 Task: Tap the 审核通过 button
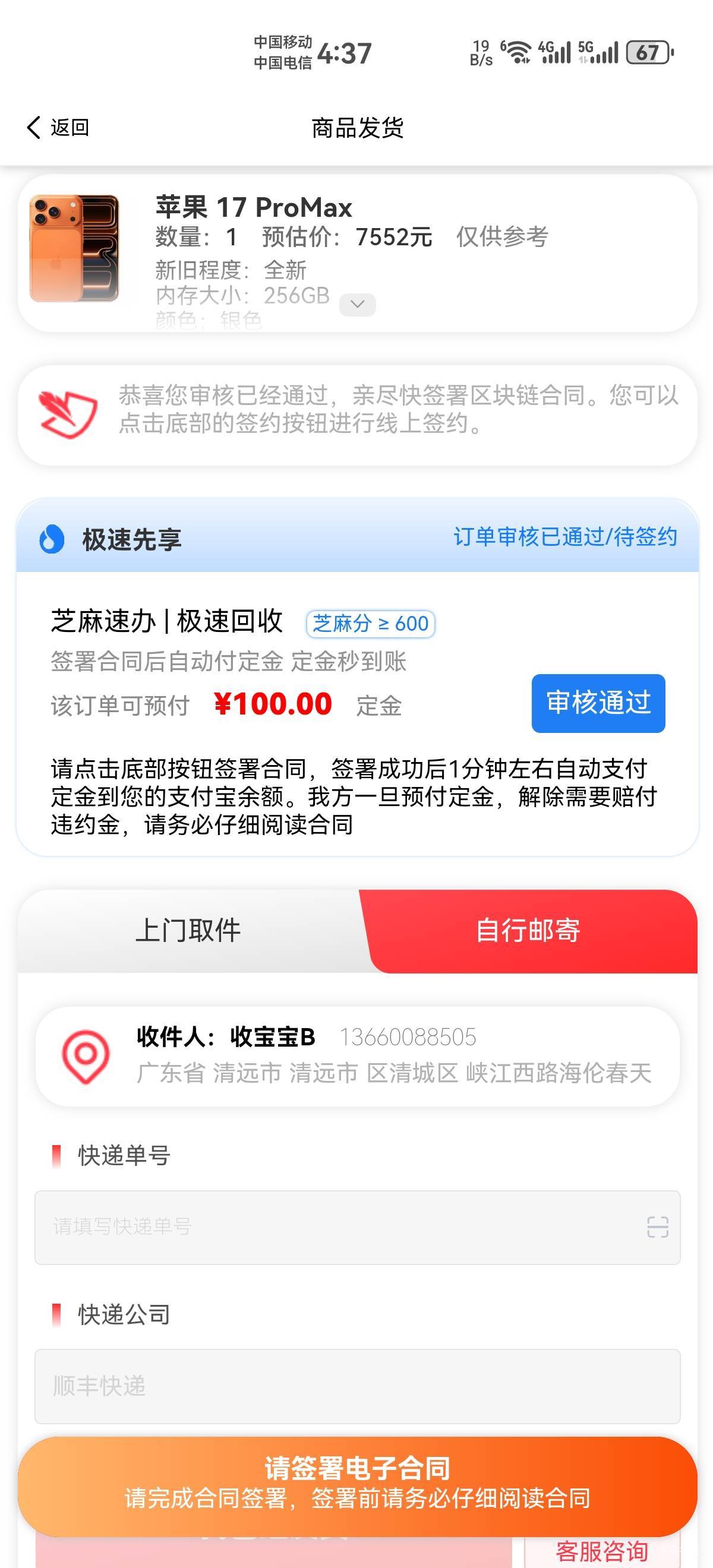click(x=598, y=703)
